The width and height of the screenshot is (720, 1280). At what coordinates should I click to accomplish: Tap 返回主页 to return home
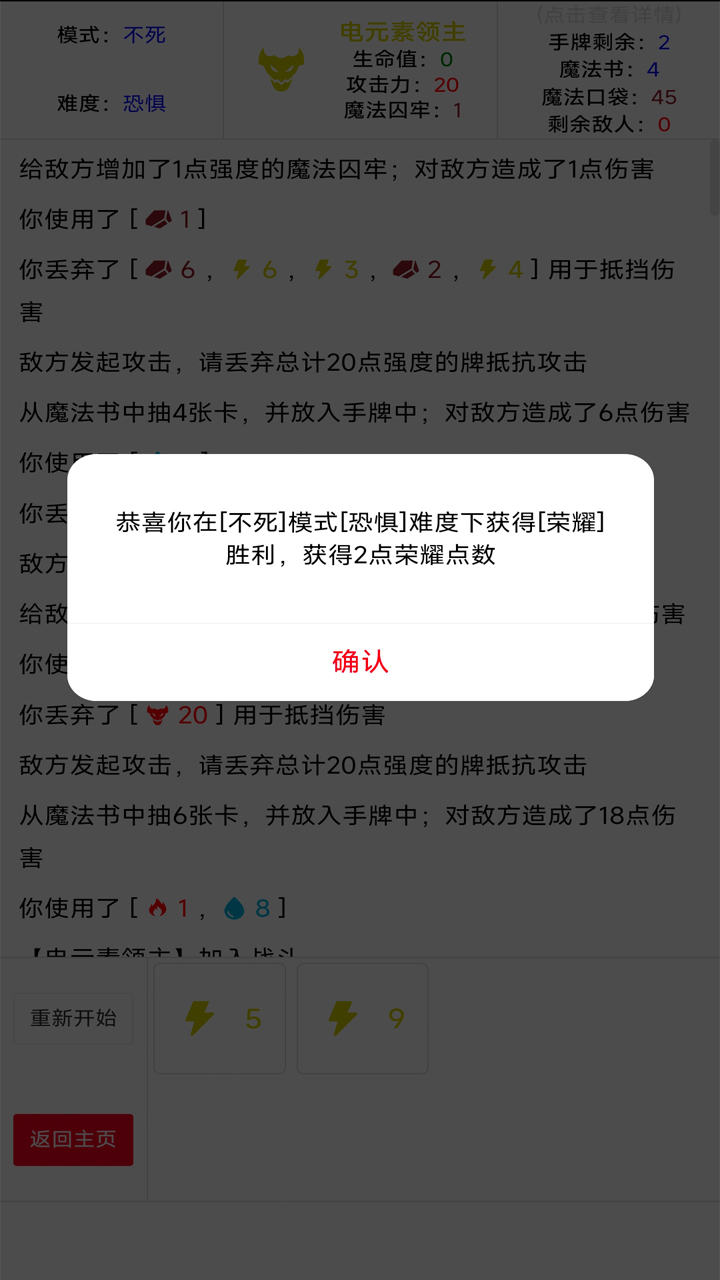pos(73,1139)
